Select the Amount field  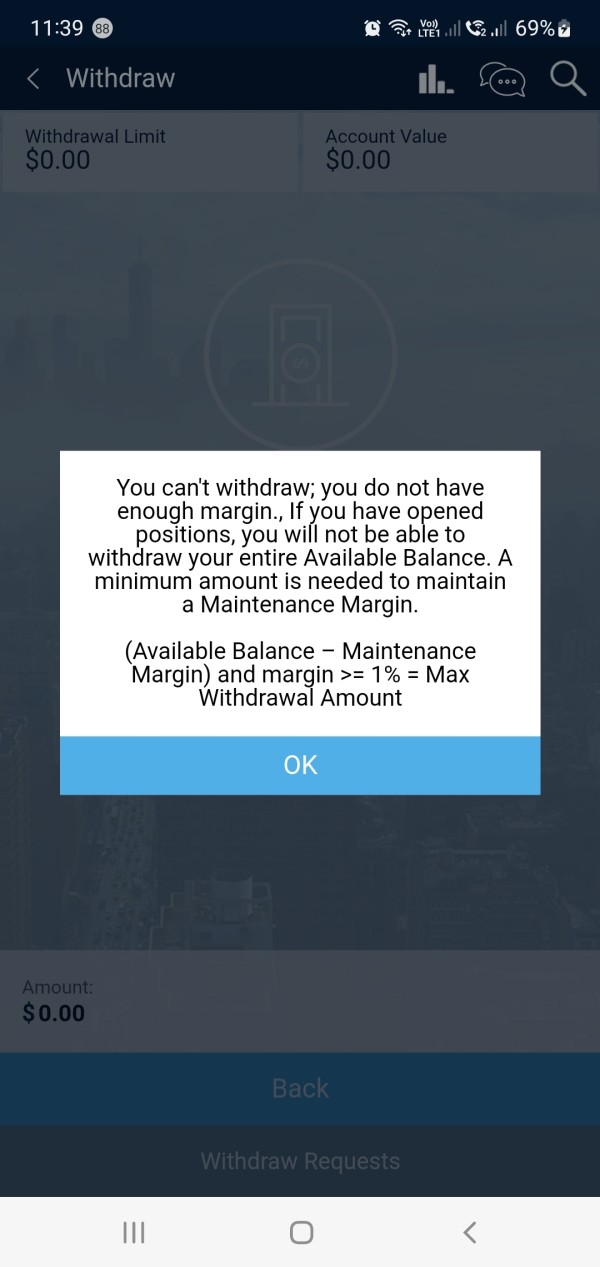tap(300, 1001)
